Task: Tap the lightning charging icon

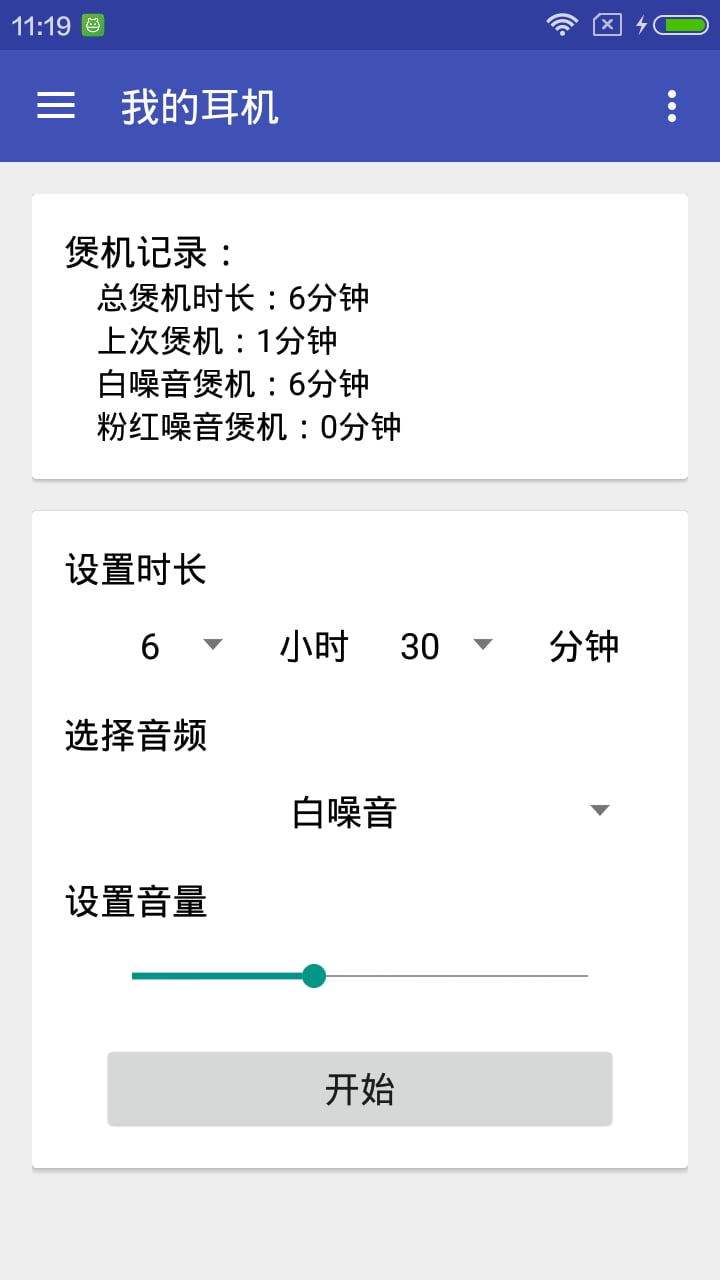Action: pos(640,23)
